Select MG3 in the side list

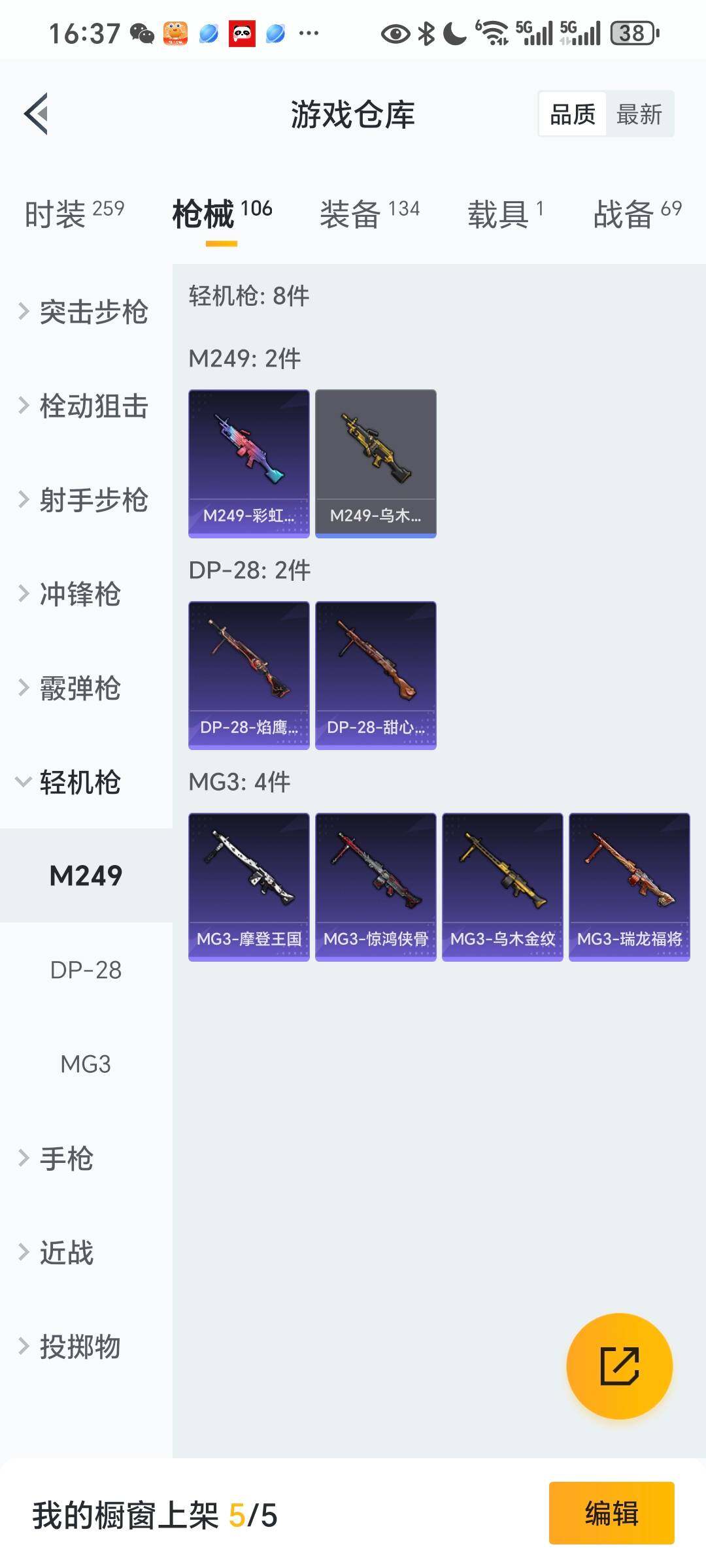[x=86, y=1064]
